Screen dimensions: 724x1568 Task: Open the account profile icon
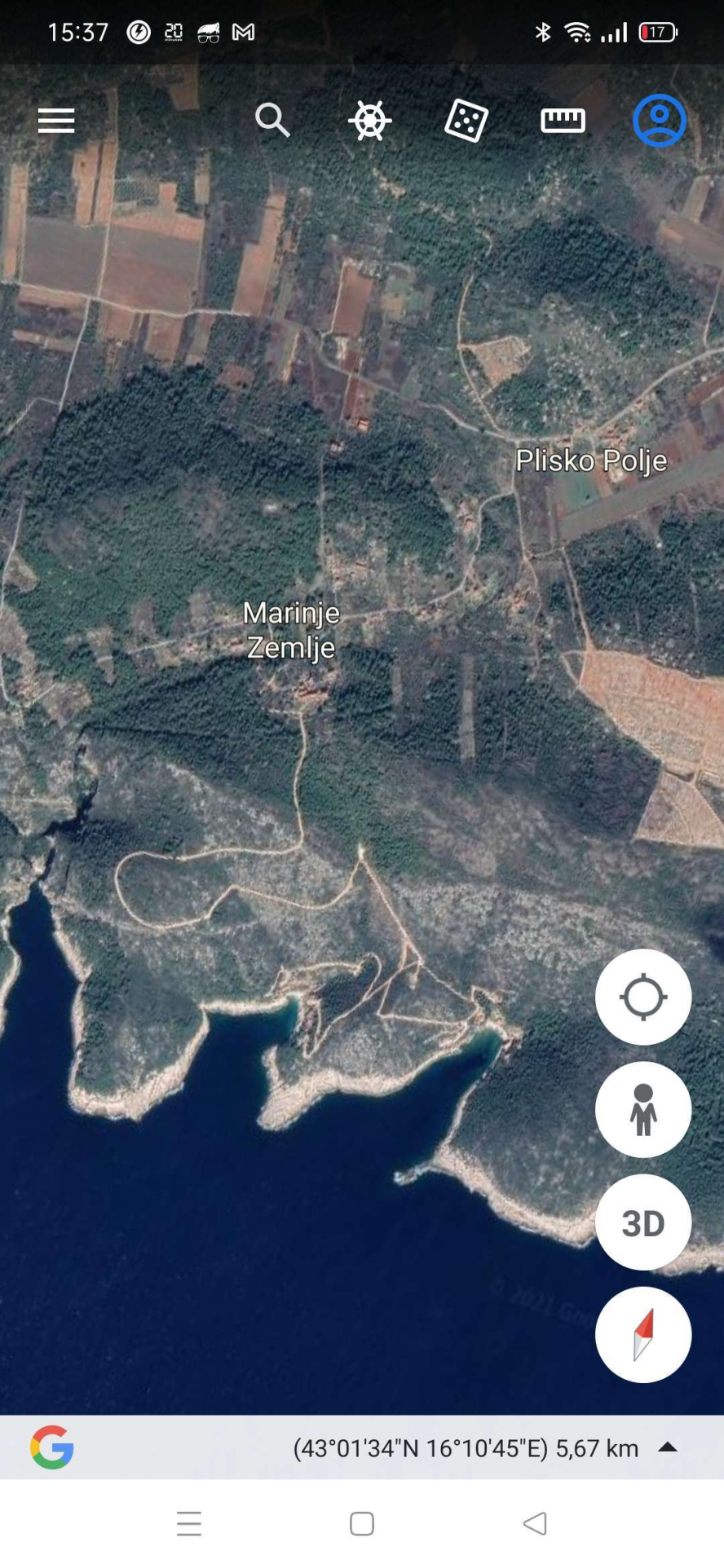660,121
